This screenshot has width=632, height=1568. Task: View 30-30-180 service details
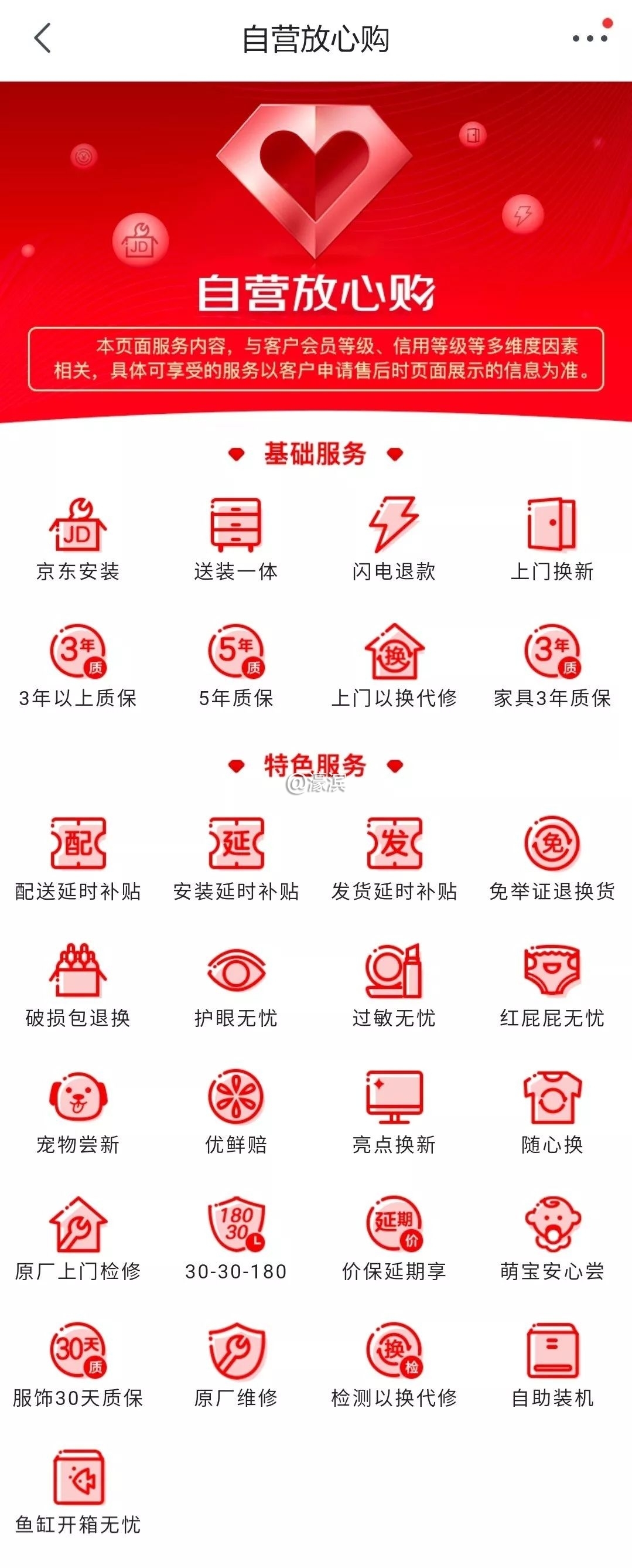[236, 1239]
